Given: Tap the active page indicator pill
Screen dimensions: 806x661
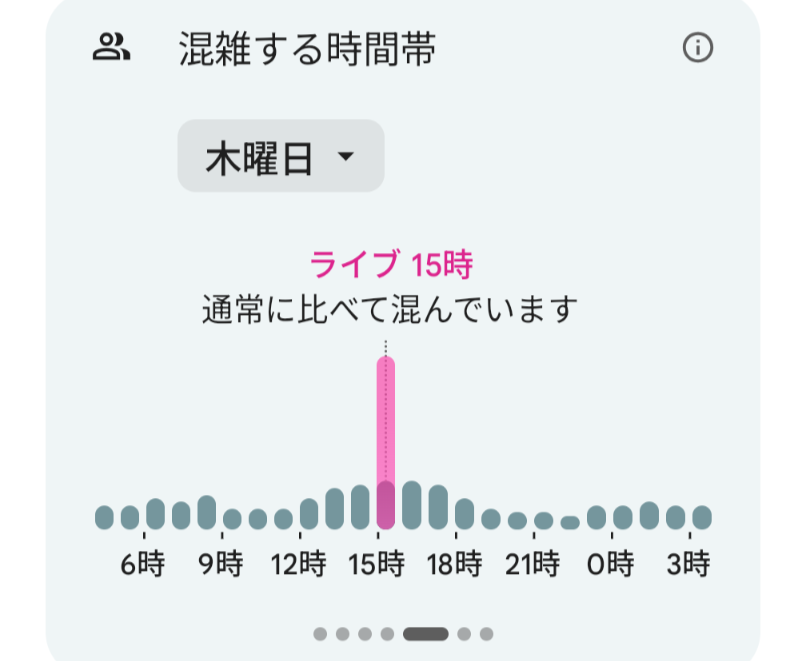Looking at the screenshot, I should click(x=426, y=634).
